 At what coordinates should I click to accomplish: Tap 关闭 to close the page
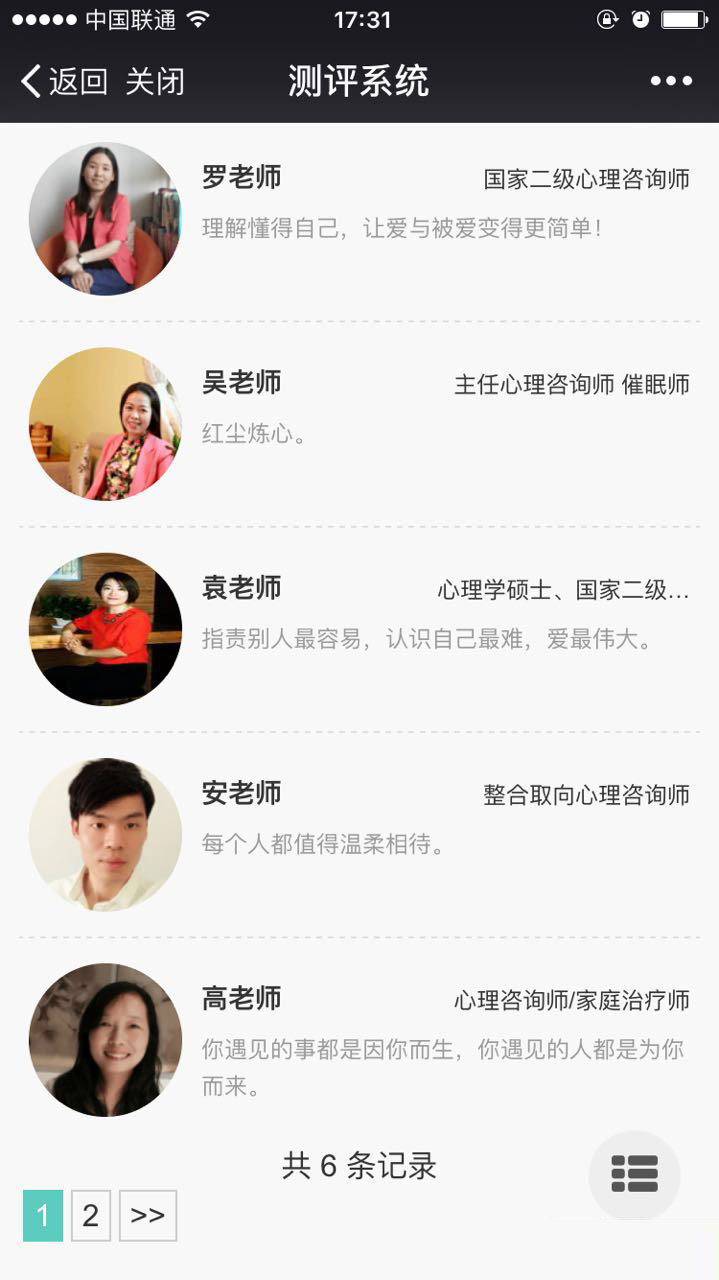155,81
